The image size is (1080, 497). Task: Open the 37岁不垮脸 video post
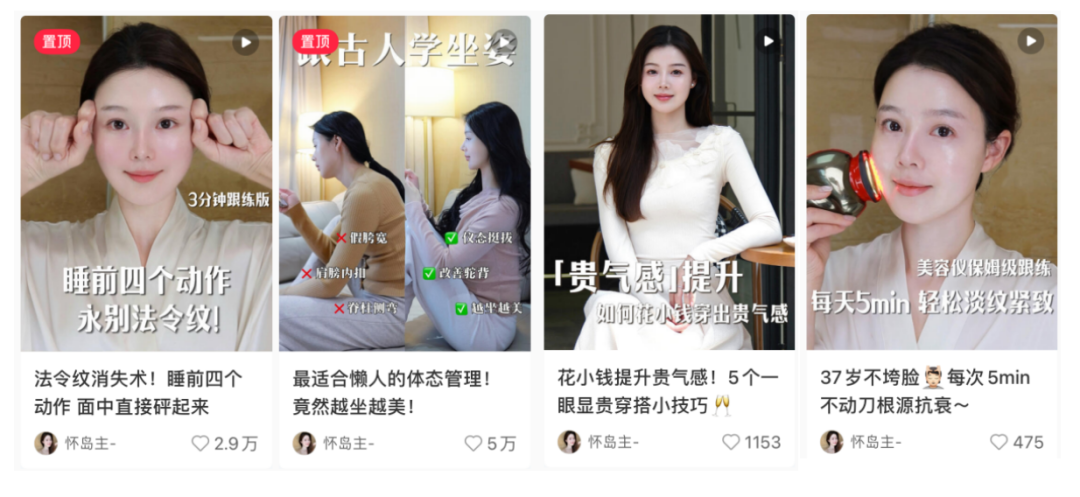click(x=931, y=185)
